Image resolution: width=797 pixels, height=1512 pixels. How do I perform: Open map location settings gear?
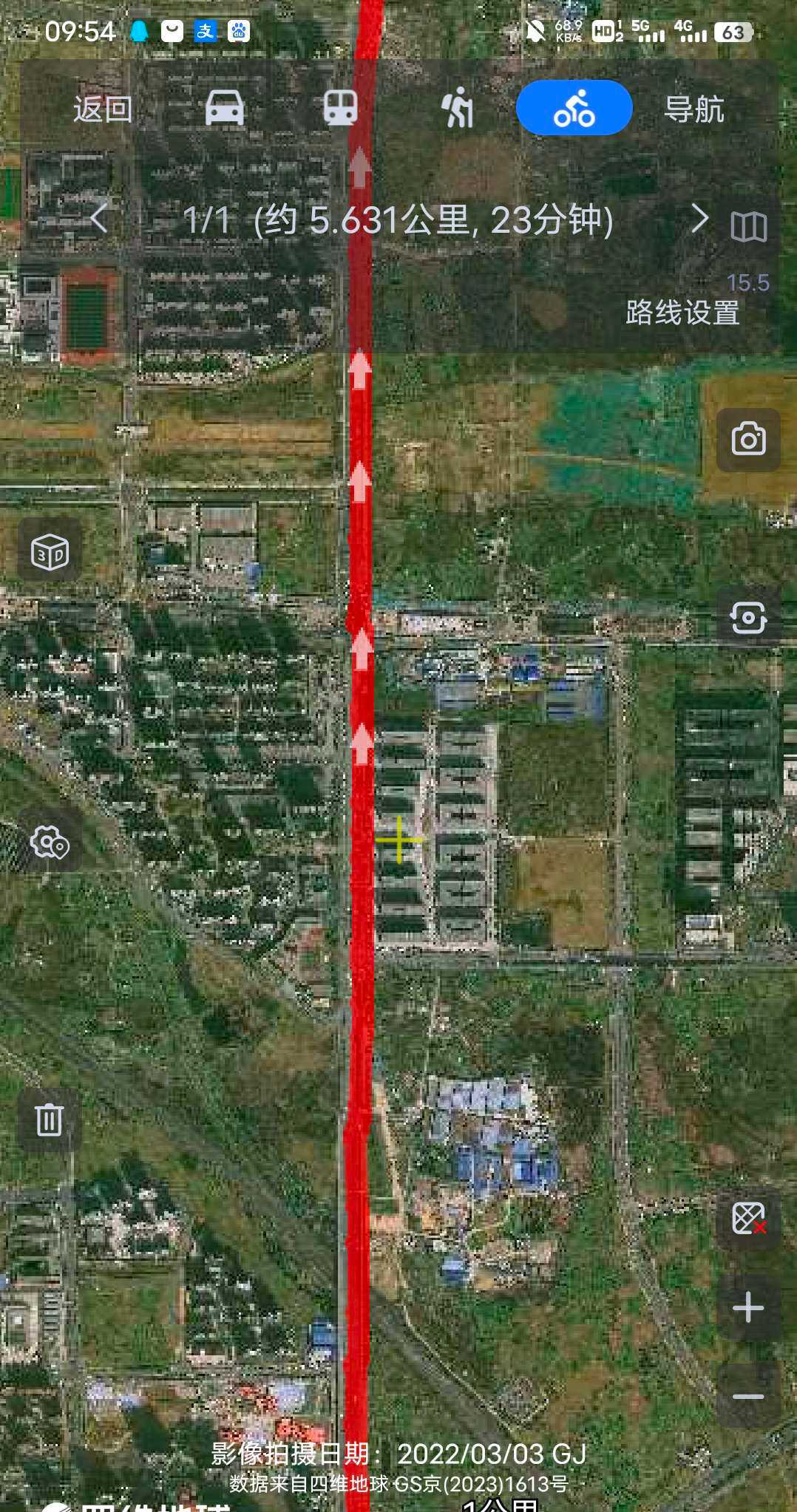(50, 842)
